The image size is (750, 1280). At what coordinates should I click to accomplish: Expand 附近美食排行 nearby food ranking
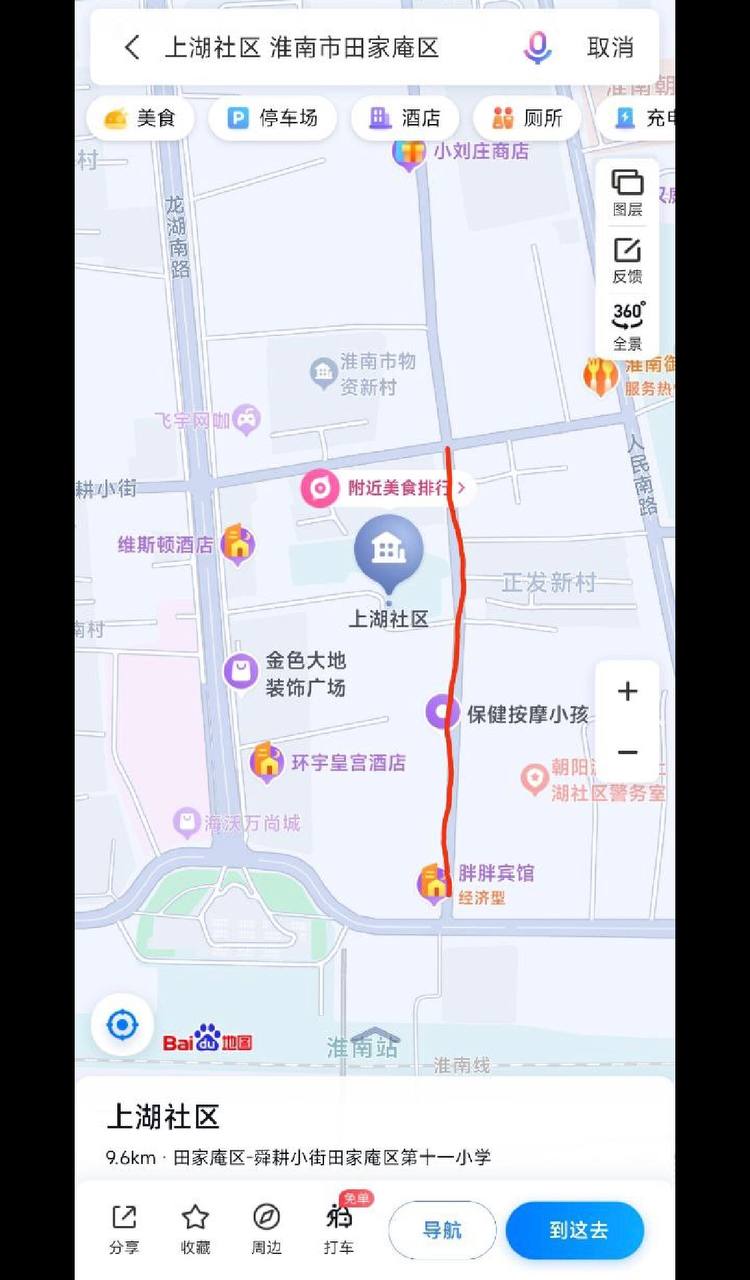385,490
